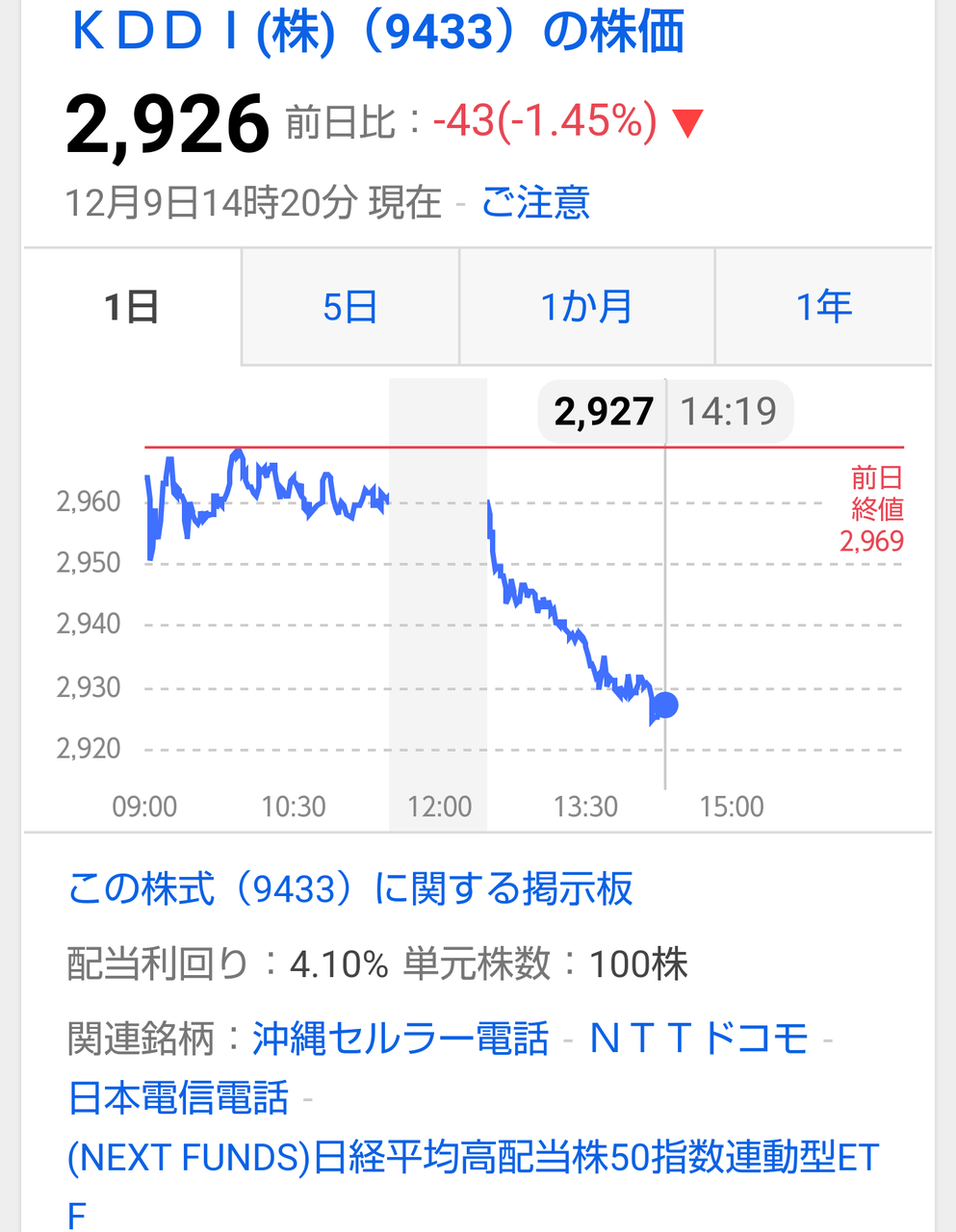Screen dimensions: 956x1232
Task: Open the 日本電信電話 related stock link
Action: pyautogui.click(x=178, y=1100)
